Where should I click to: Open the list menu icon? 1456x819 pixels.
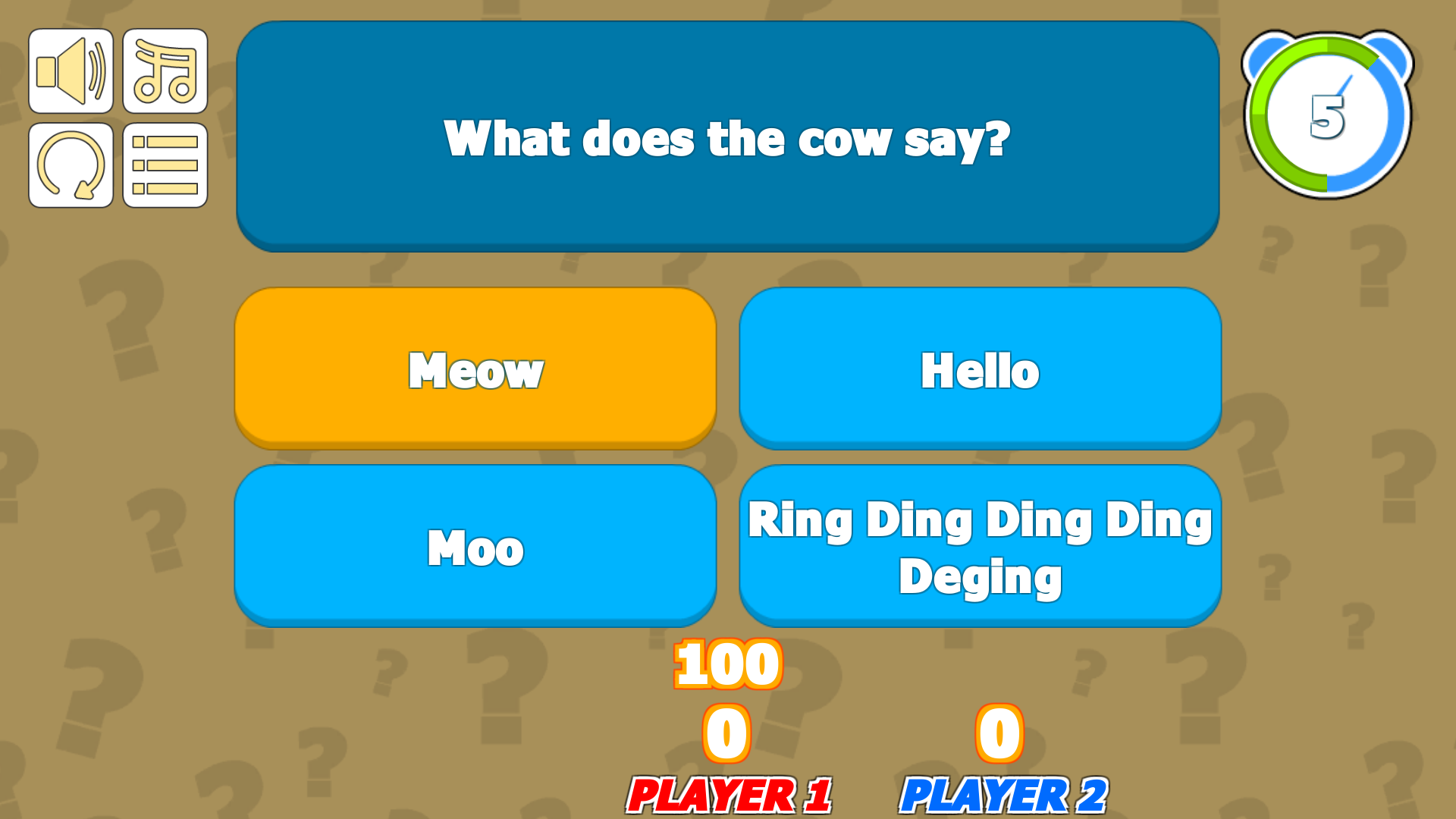165,165
